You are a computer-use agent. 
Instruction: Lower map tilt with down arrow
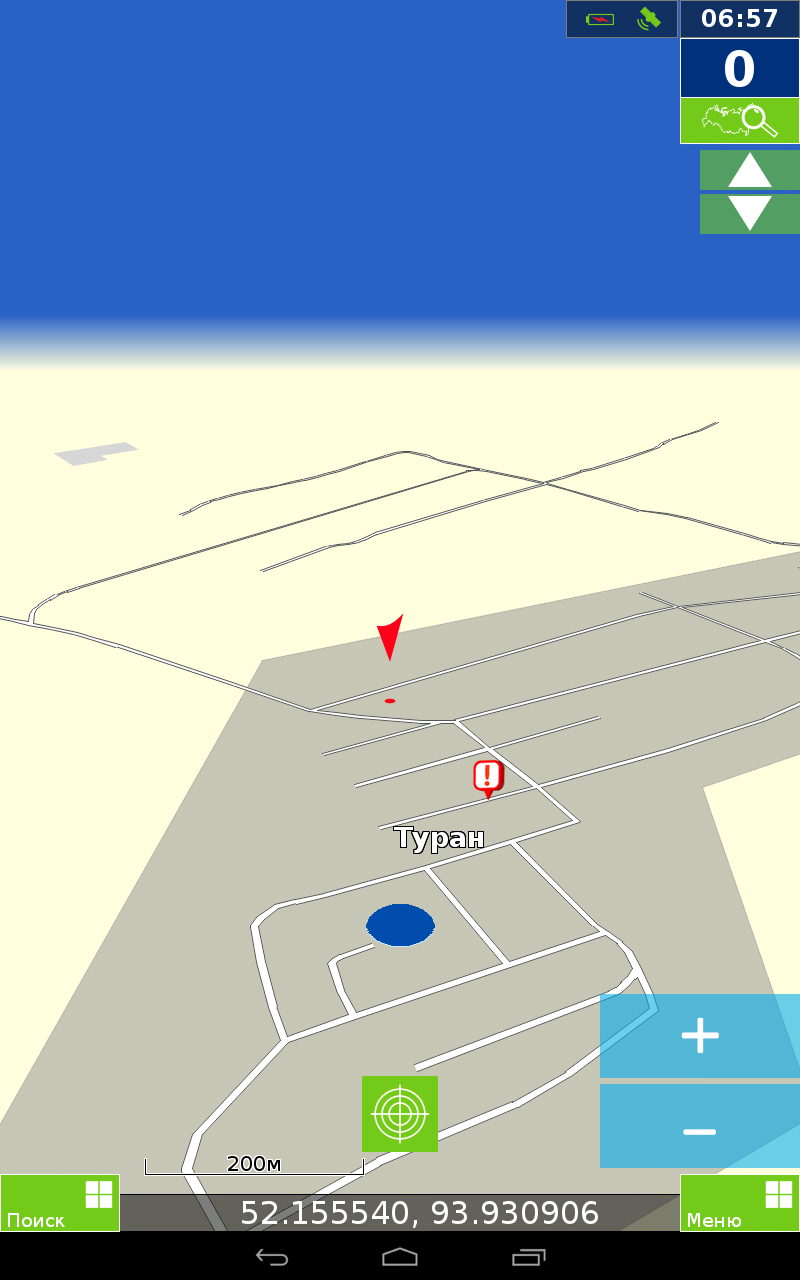coord(749,214)
